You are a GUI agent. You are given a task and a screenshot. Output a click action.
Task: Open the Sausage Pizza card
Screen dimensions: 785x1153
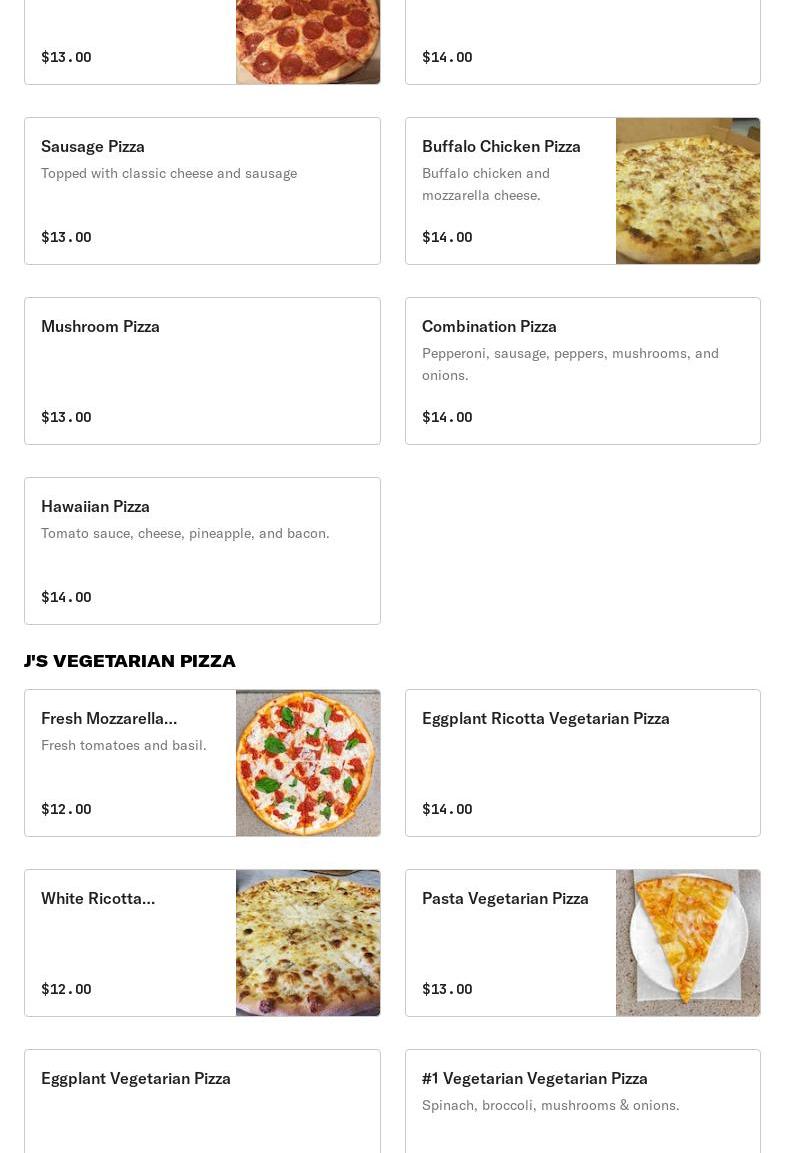(202, 191)
